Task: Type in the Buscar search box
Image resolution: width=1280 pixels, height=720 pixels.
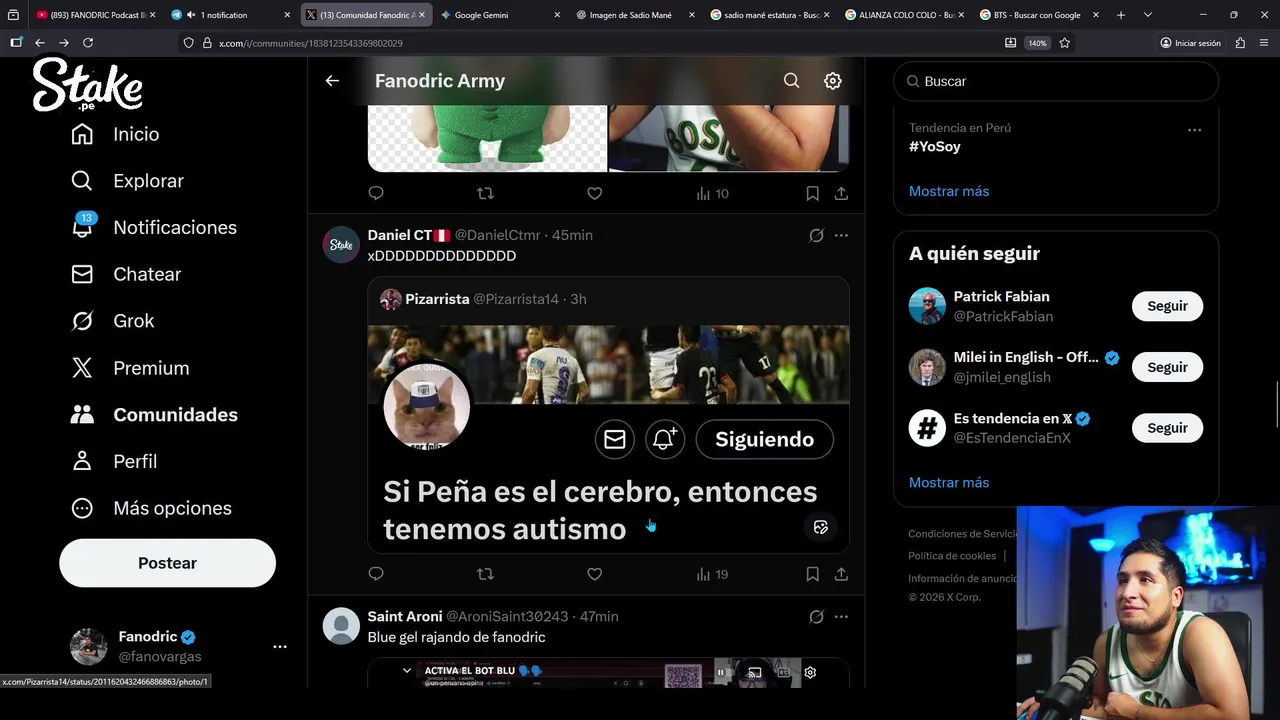Action: coord(1060,81)
